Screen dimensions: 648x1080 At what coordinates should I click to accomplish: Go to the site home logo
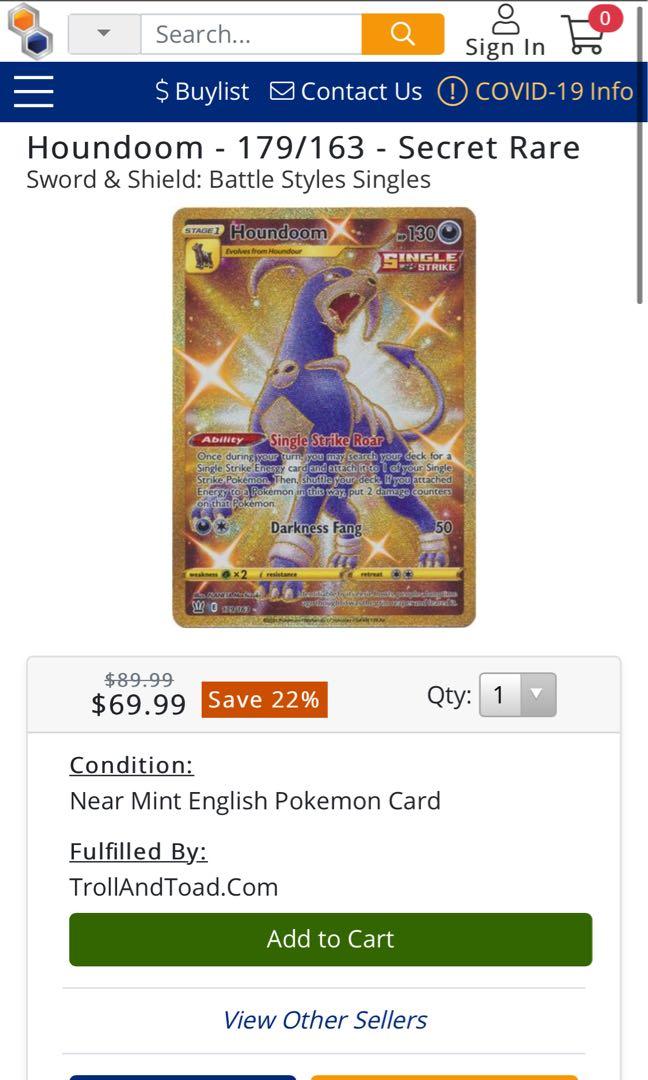click(x=30, y=32)
